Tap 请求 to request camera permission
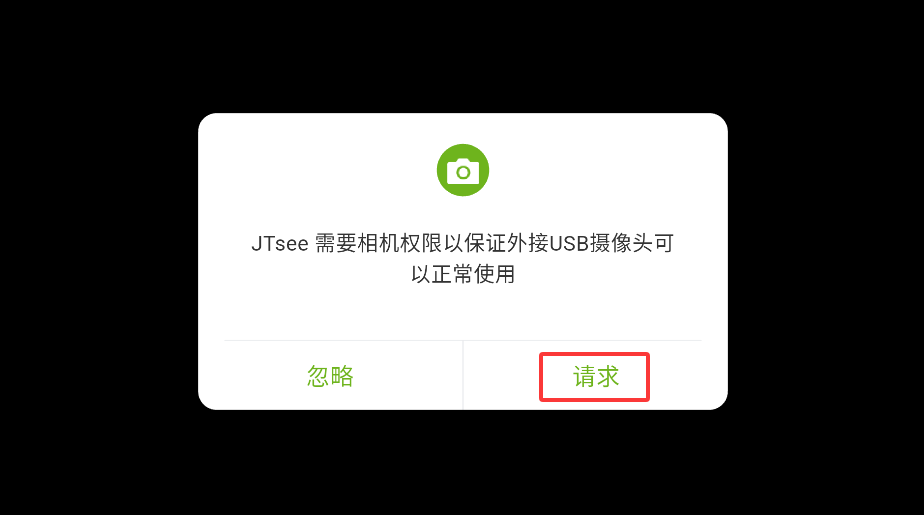 coord(595,376)
